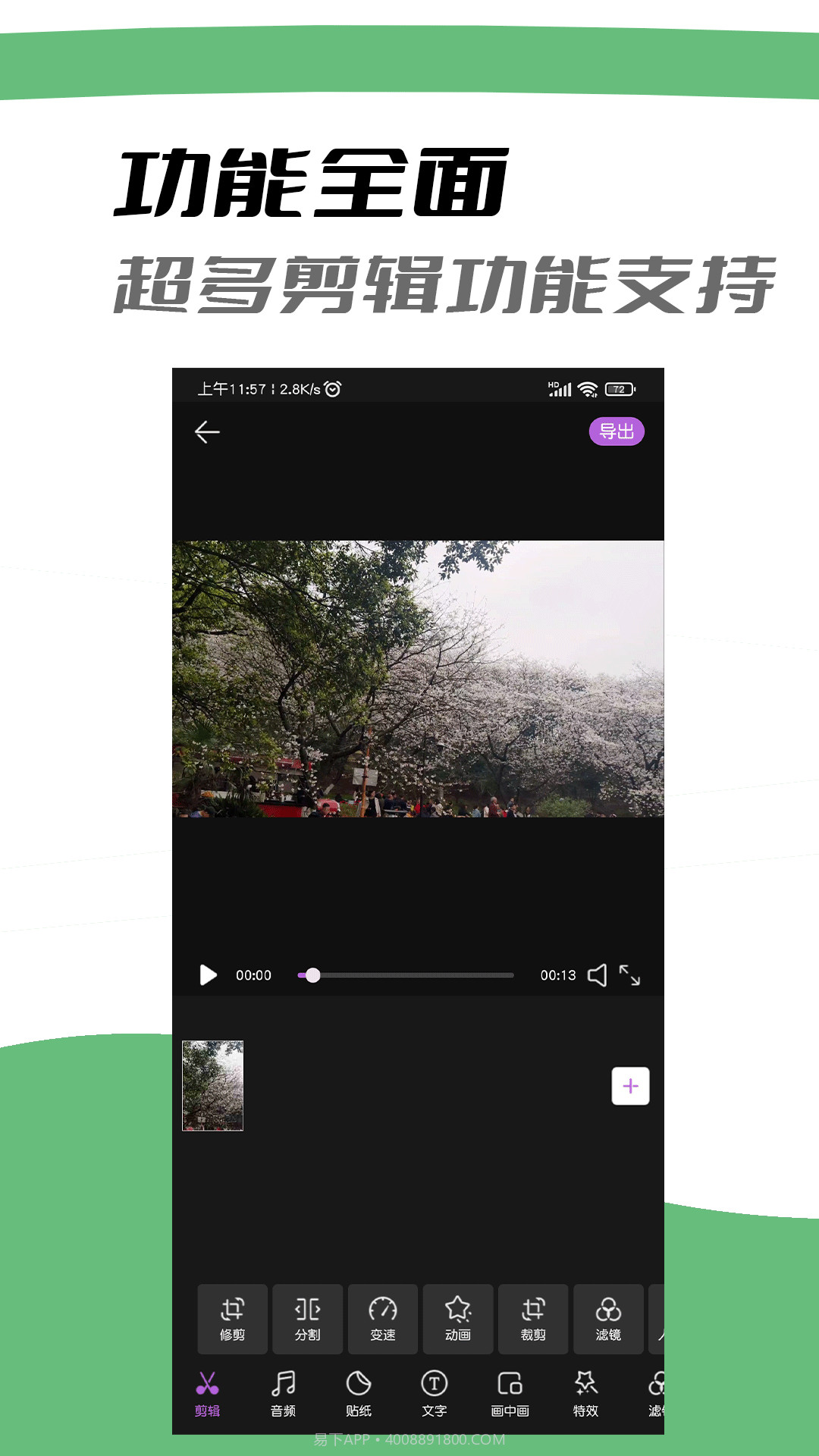Go back with the back arrow
Image resolution: width=819 pixels, height=1456 pixels.
(x=206, y=431)
